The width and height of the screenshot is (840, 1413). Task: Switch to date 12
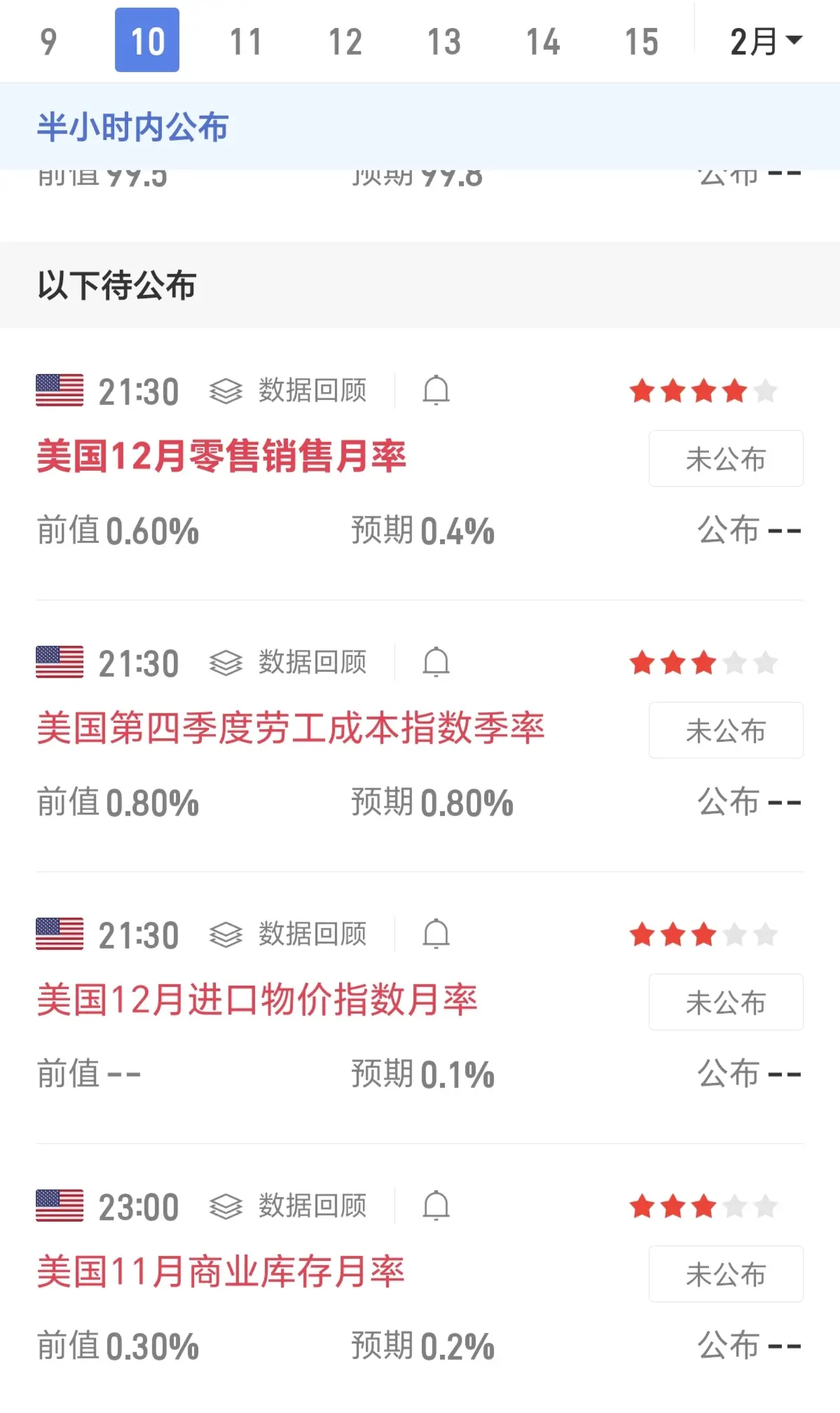pyautogui.click(x=345, y=41)
